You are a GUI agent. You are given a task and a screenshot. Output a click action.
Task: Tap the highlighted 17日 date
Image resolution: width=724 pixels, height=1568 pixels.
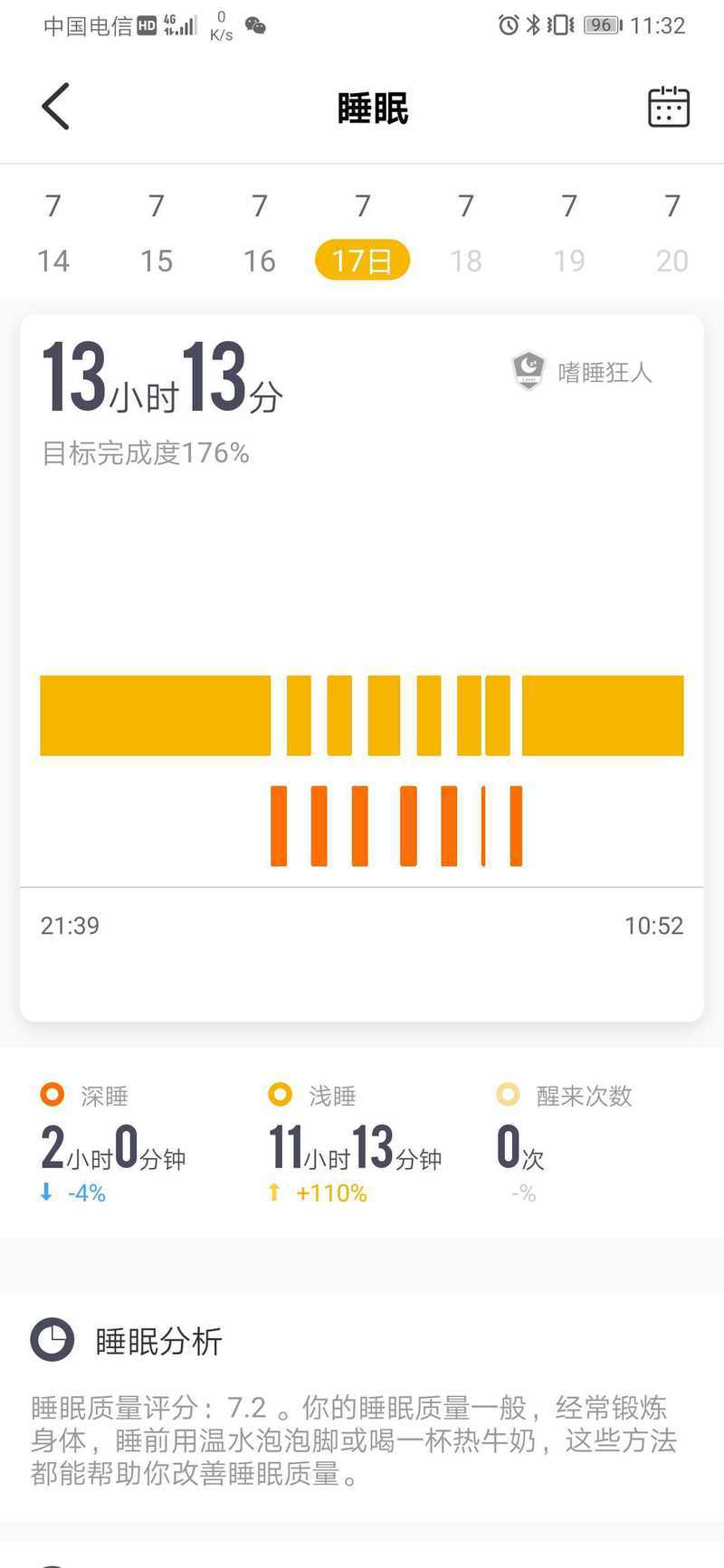point(362,261)
